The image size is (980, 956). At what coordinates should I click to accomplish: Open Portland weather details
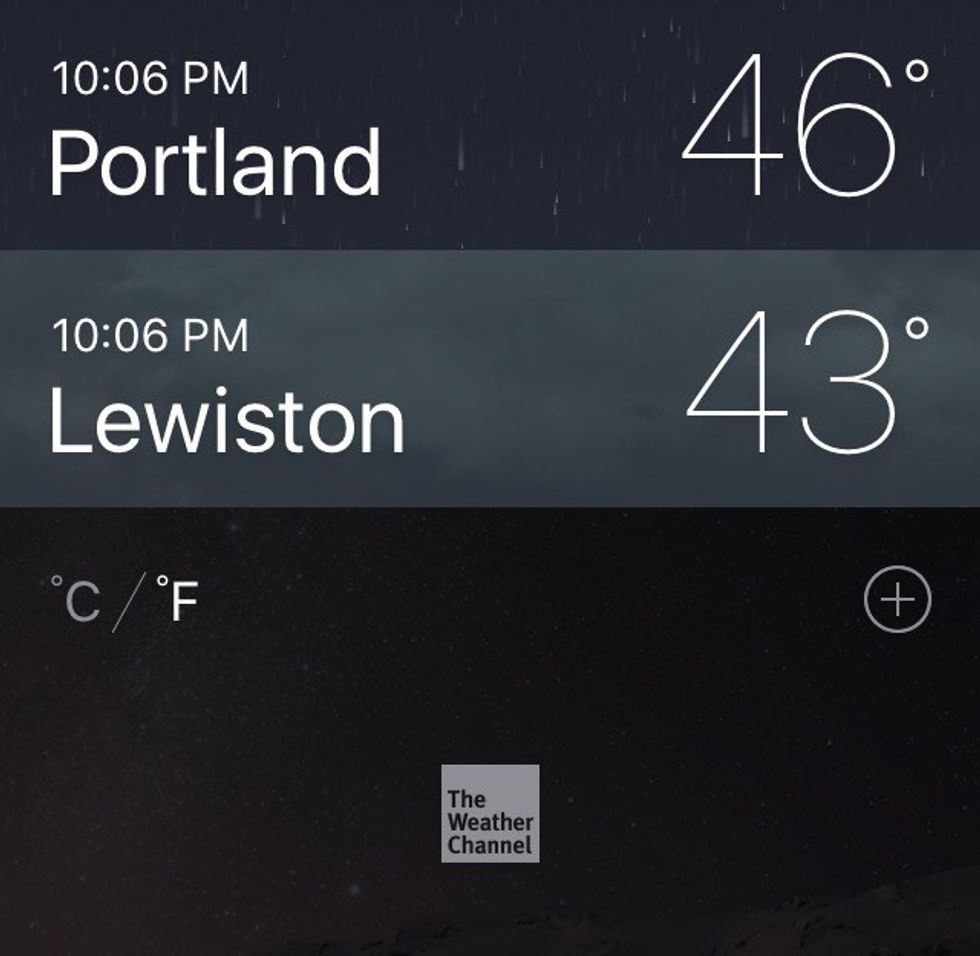tap(490, 125)
